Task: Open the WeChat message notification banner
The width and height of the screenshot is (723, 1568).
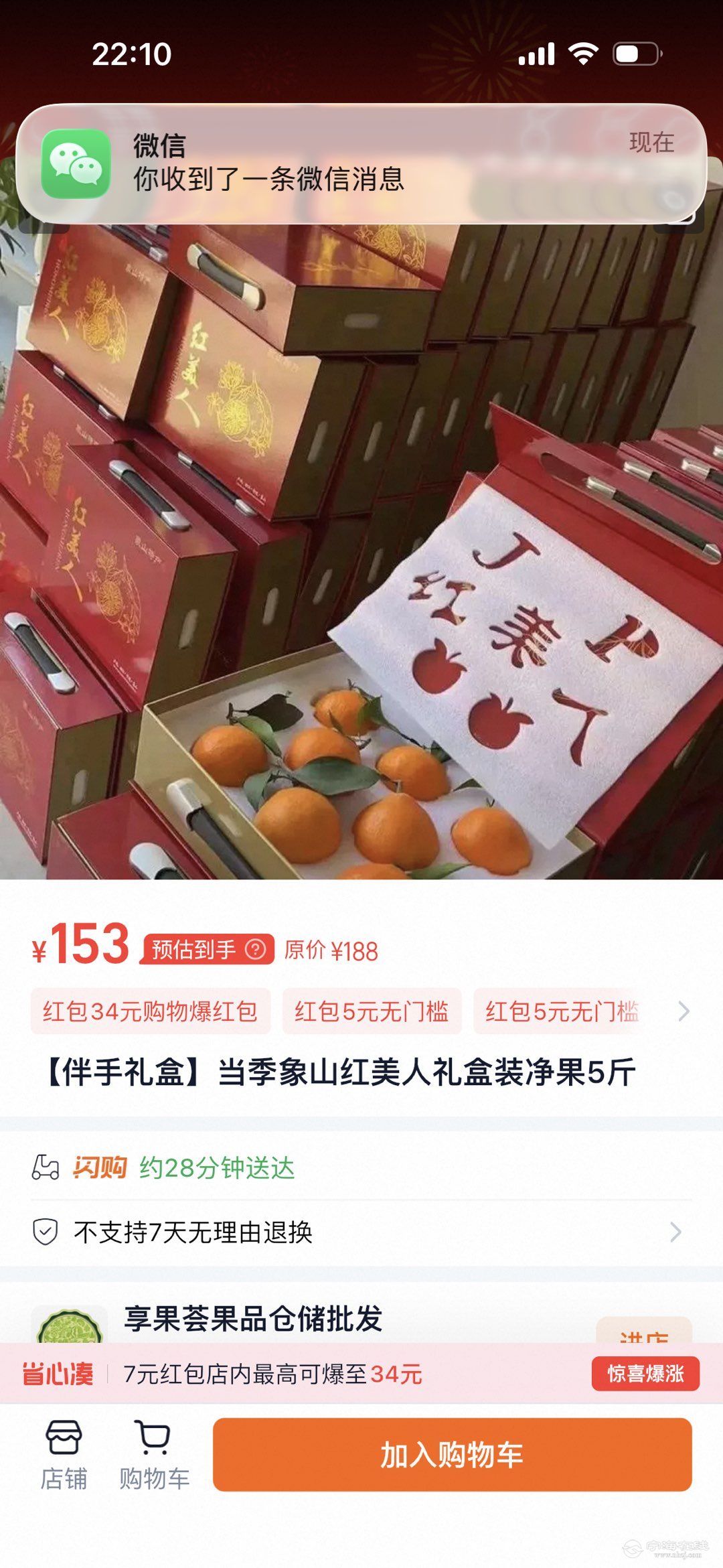Action: point(361,163)
